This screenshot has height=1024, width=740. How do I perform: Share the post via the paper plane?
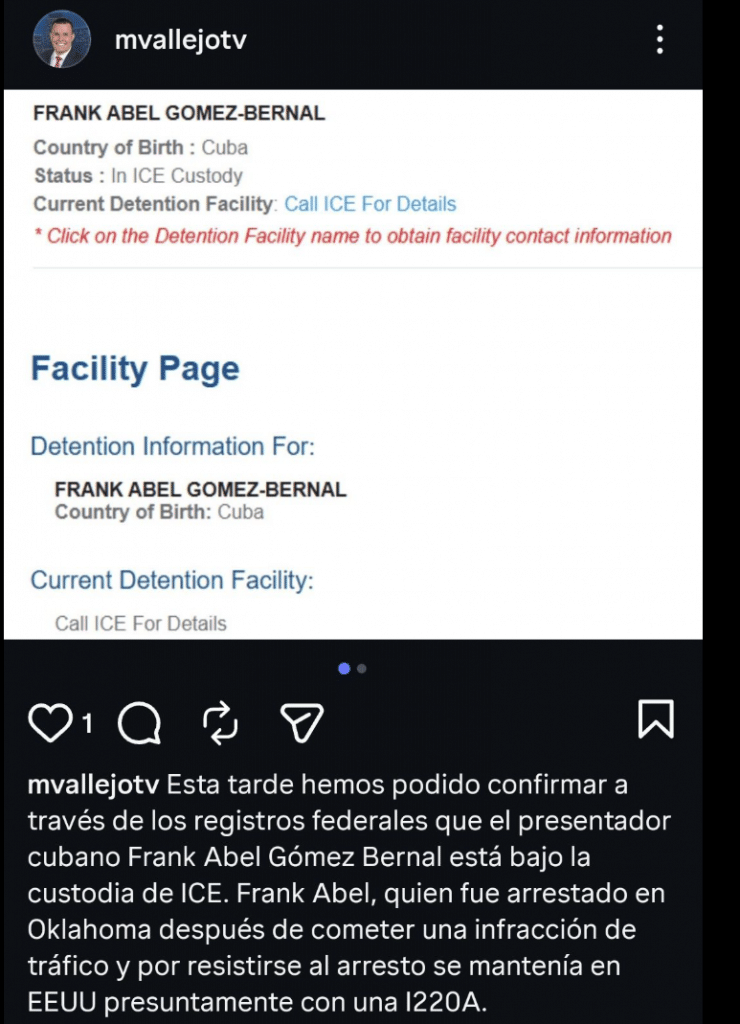[x=301, y=722]
